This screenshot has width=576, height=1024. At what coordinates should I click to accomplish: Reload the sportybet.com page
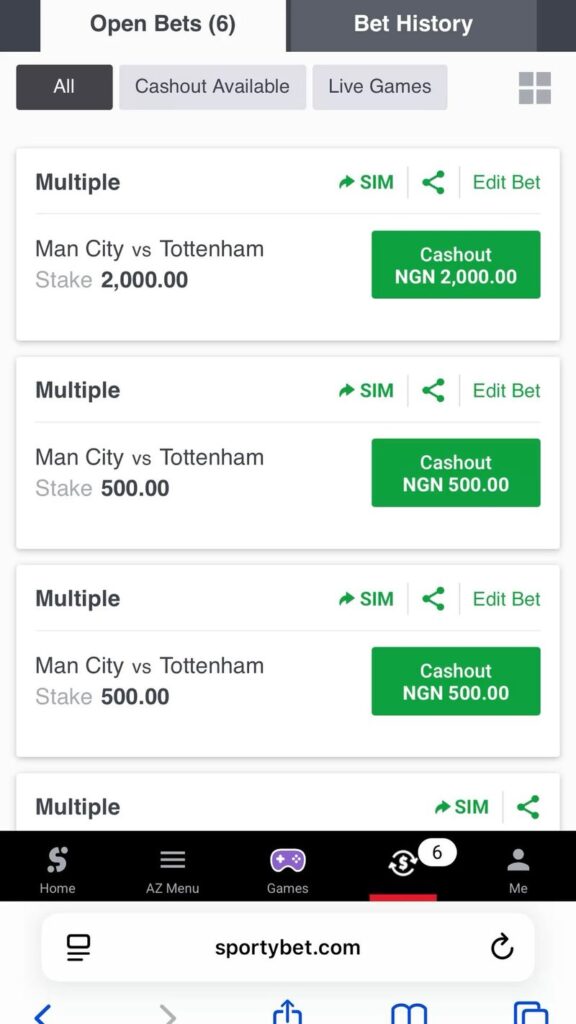[x=502, y=948]
